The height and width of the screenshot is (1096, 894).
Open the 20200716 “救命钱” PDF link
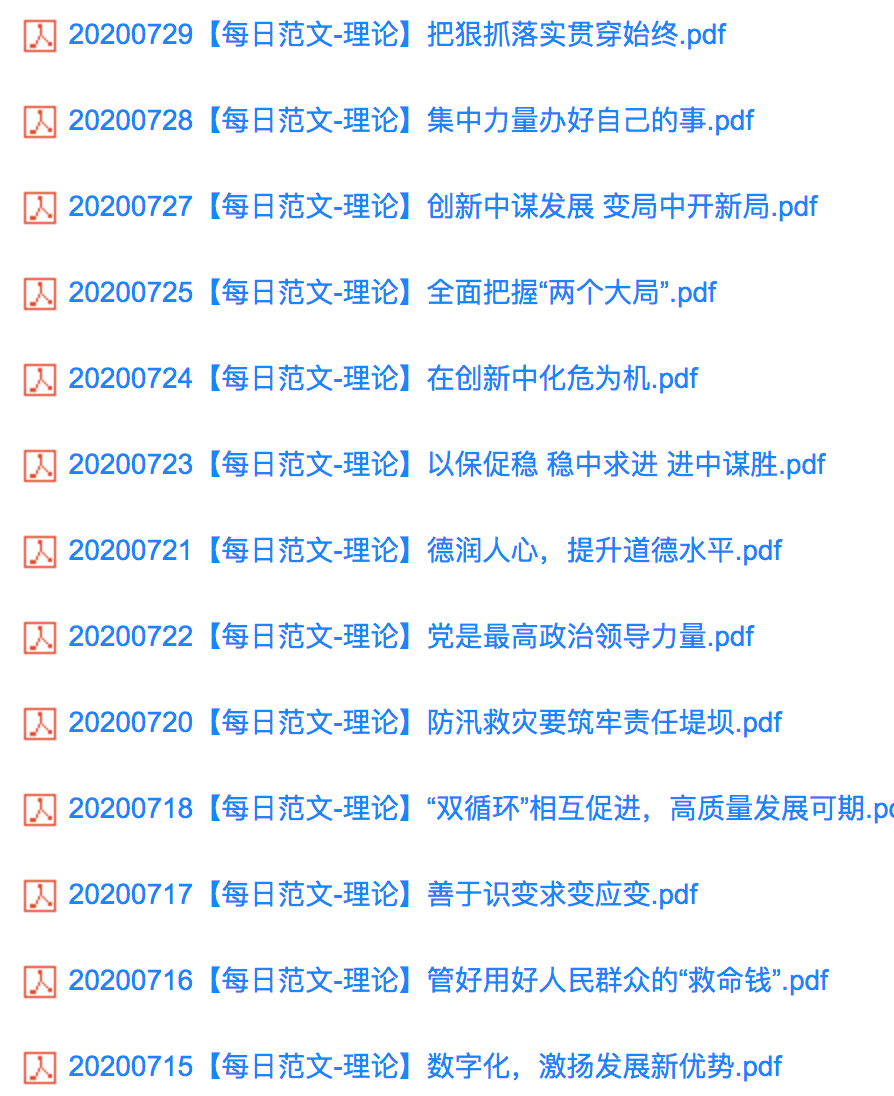448,982
